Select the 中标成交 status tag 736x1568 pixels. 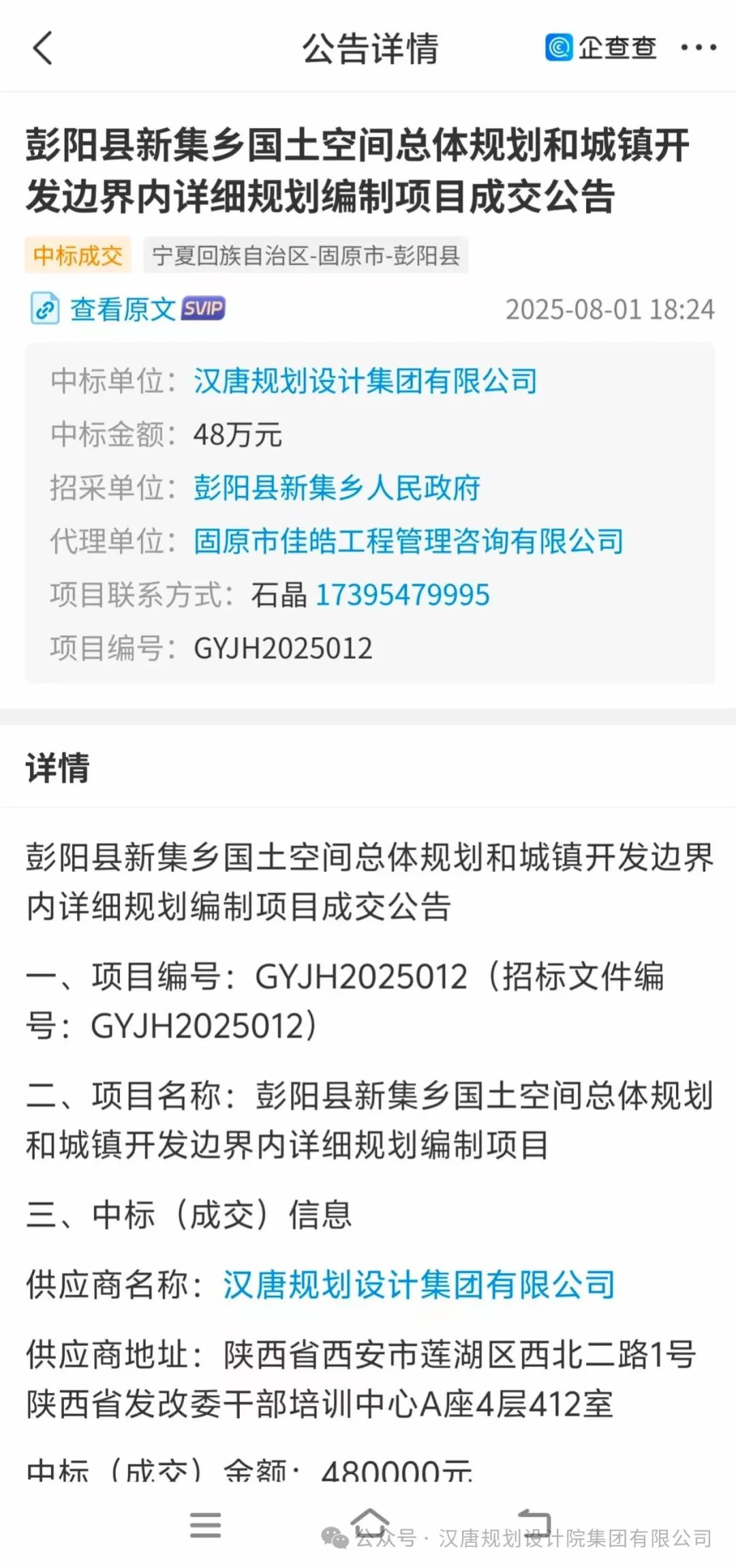click(77, 256)
